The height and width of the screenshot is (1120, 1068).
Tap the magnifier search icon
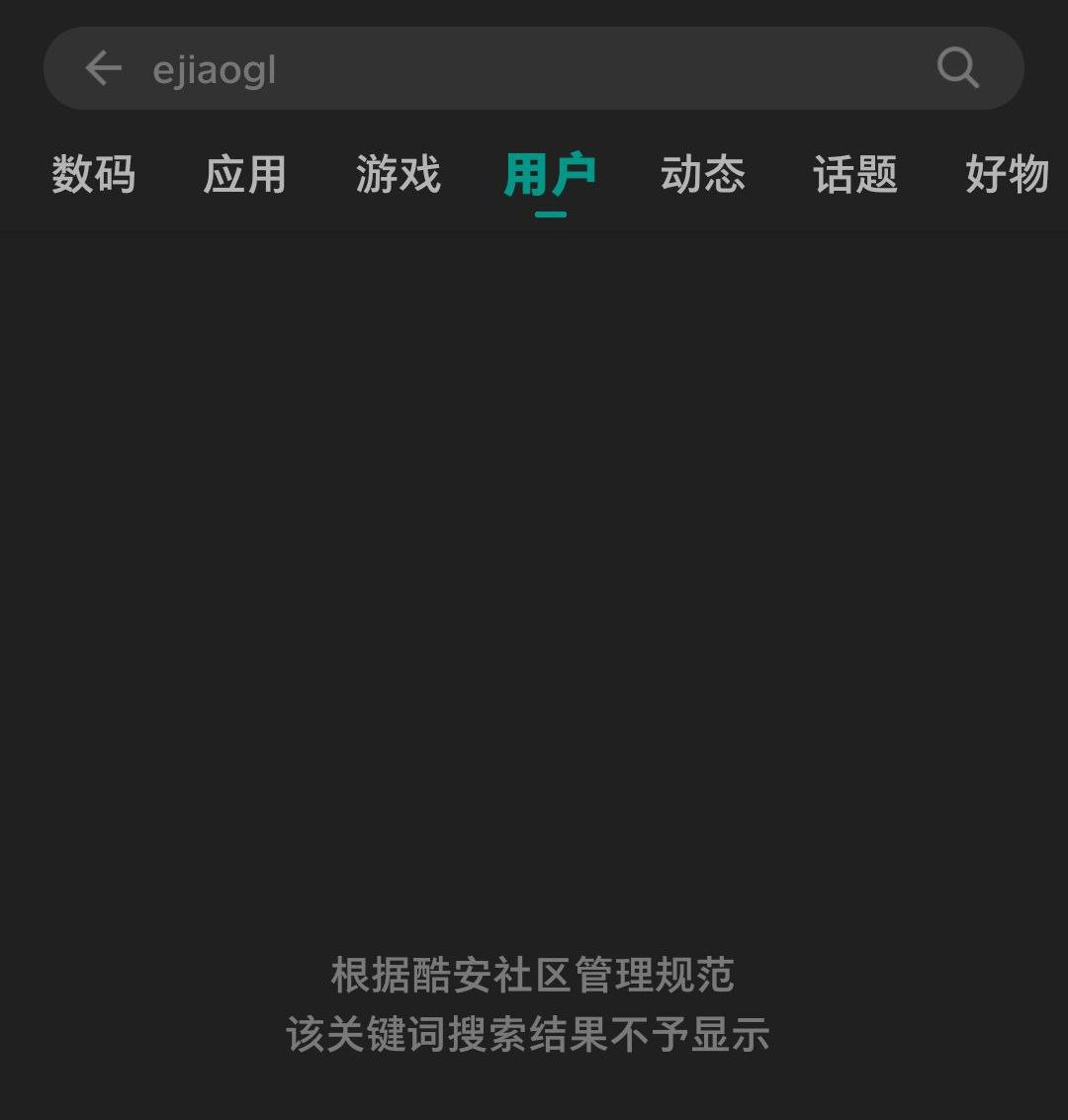[x=957, y=68]
